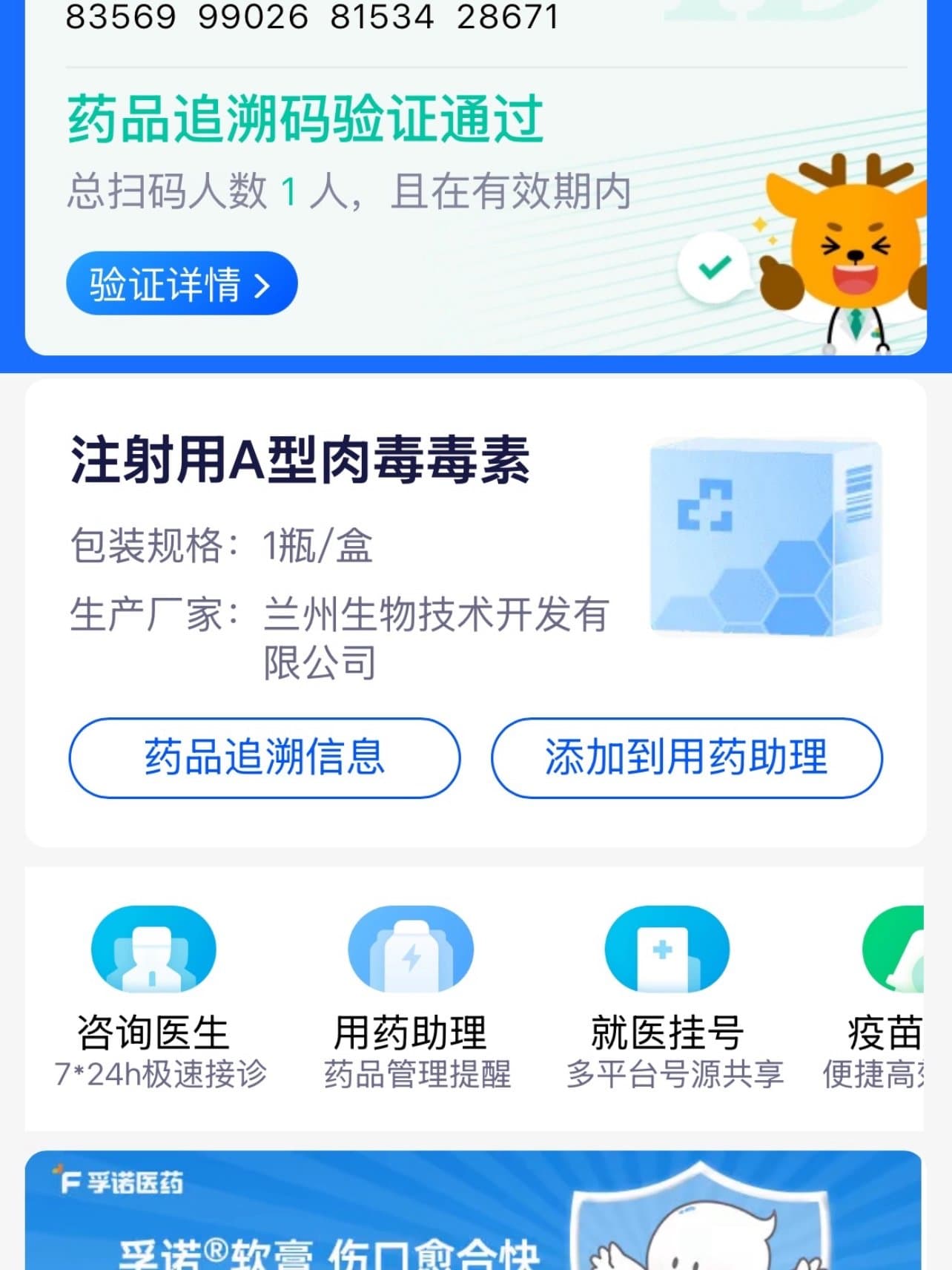The image size is (952, 1270).
Task: Select 就医挂号 appointment registration
Action: [x=667, y=994]
